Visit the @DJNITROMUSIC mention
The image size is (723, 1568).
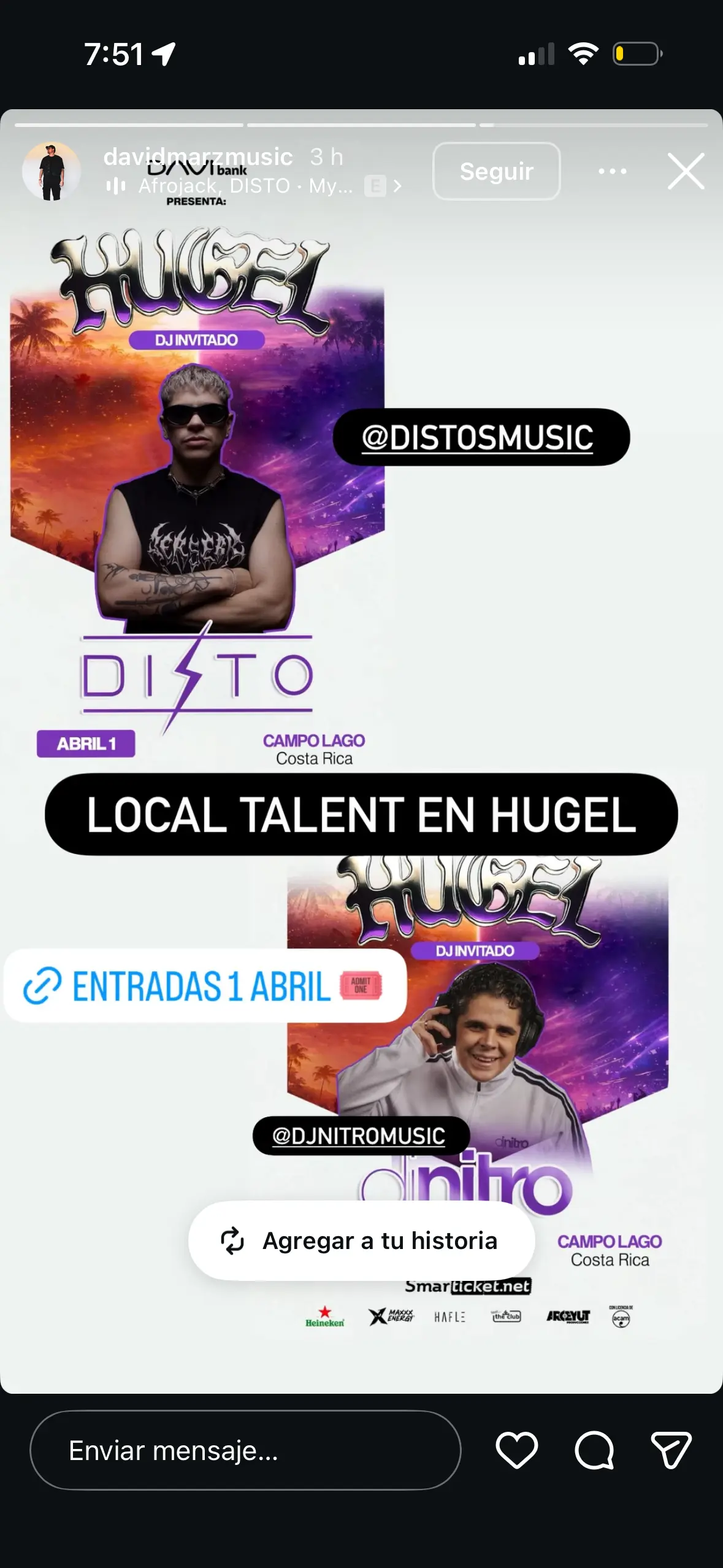point(361,1136)
